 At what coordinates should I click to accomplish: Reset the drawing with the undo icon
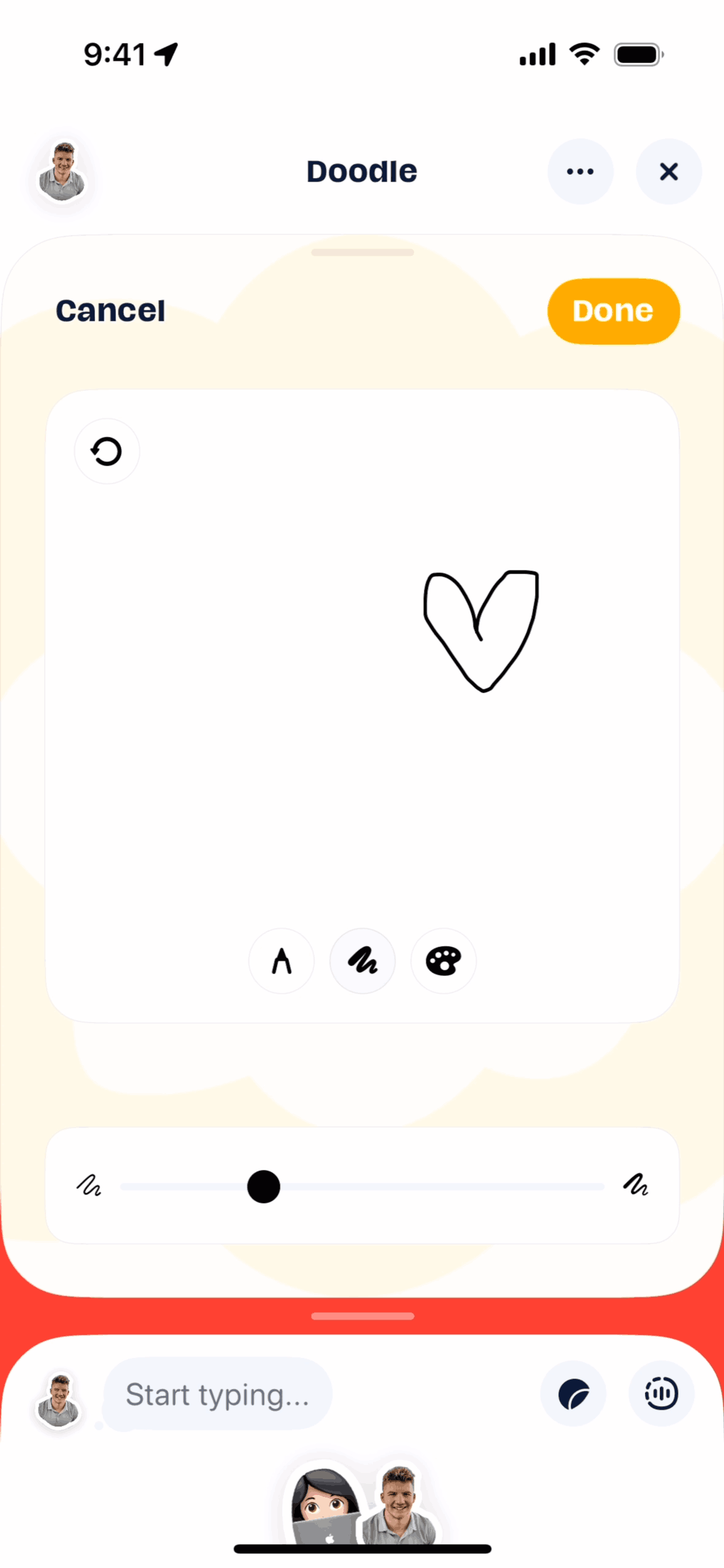point(107,452)
